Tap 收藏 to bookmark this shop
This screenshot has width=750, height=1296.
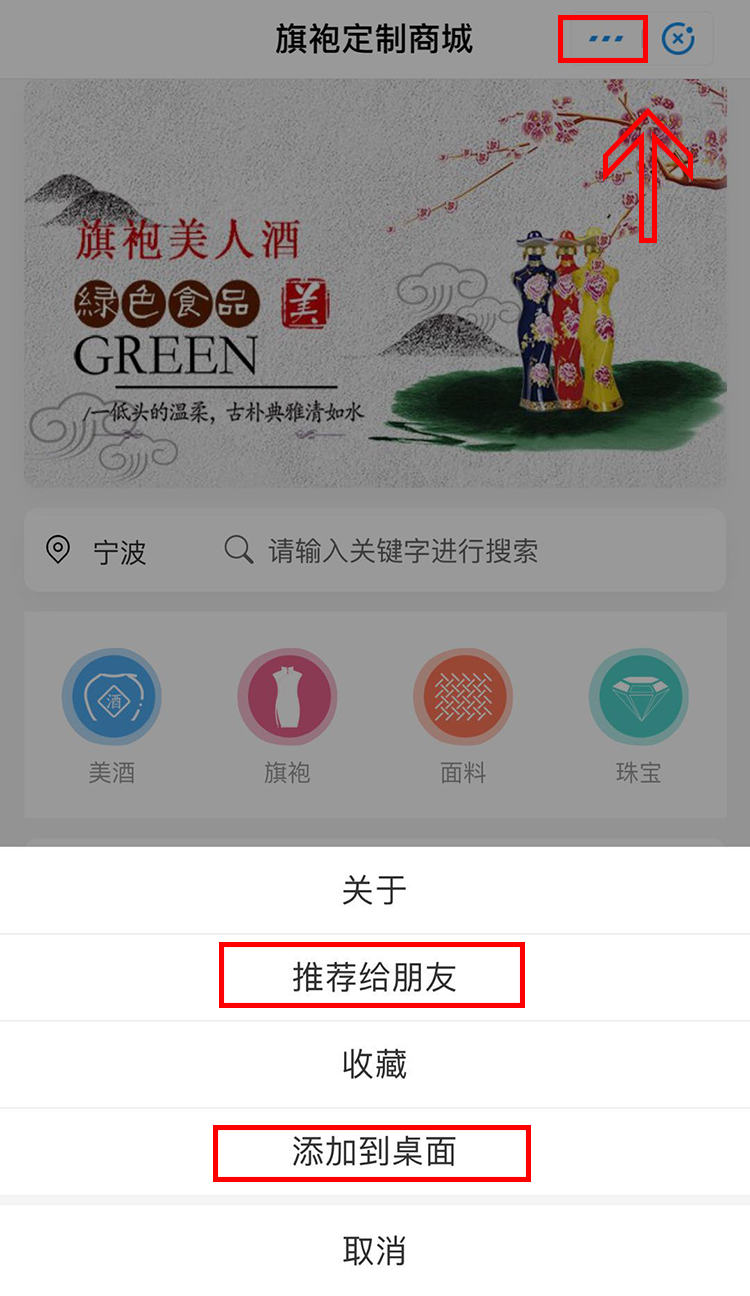click(374, 1064)
